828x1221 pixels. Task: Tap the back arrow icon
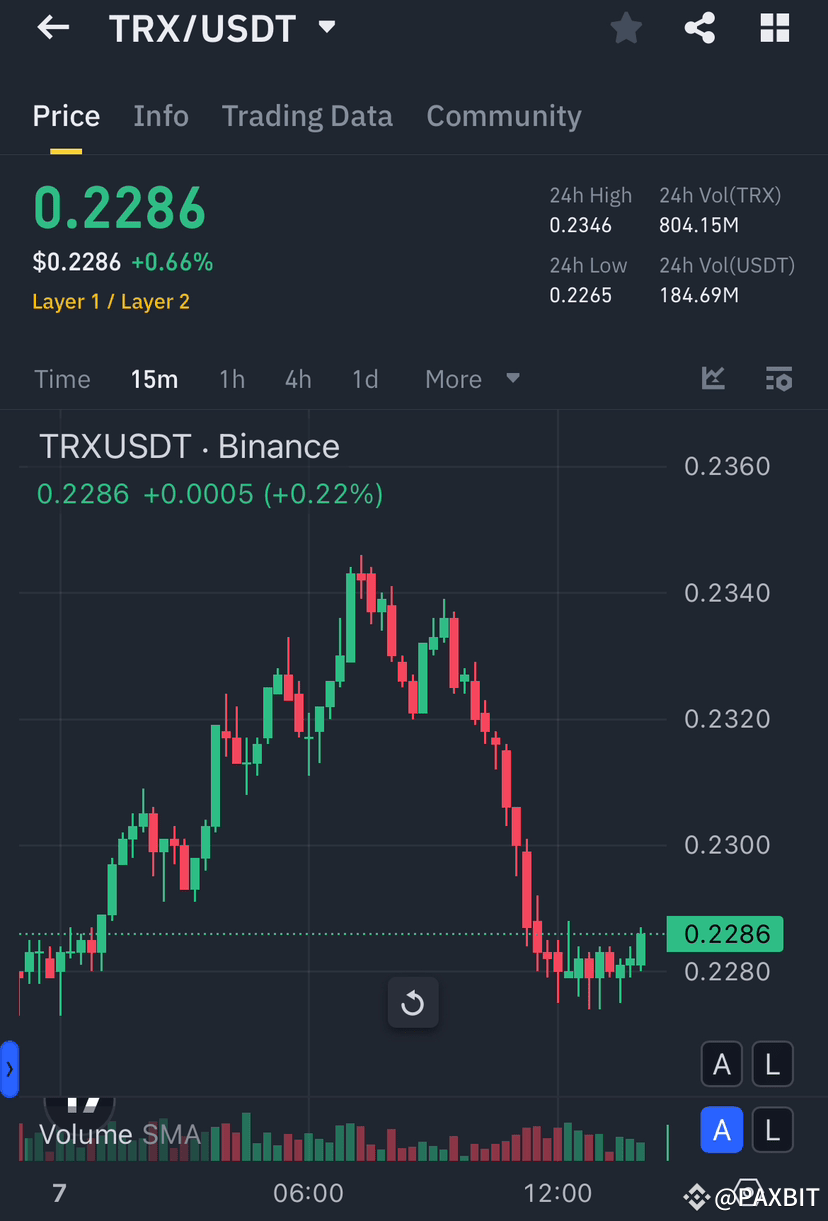(52, 27)
